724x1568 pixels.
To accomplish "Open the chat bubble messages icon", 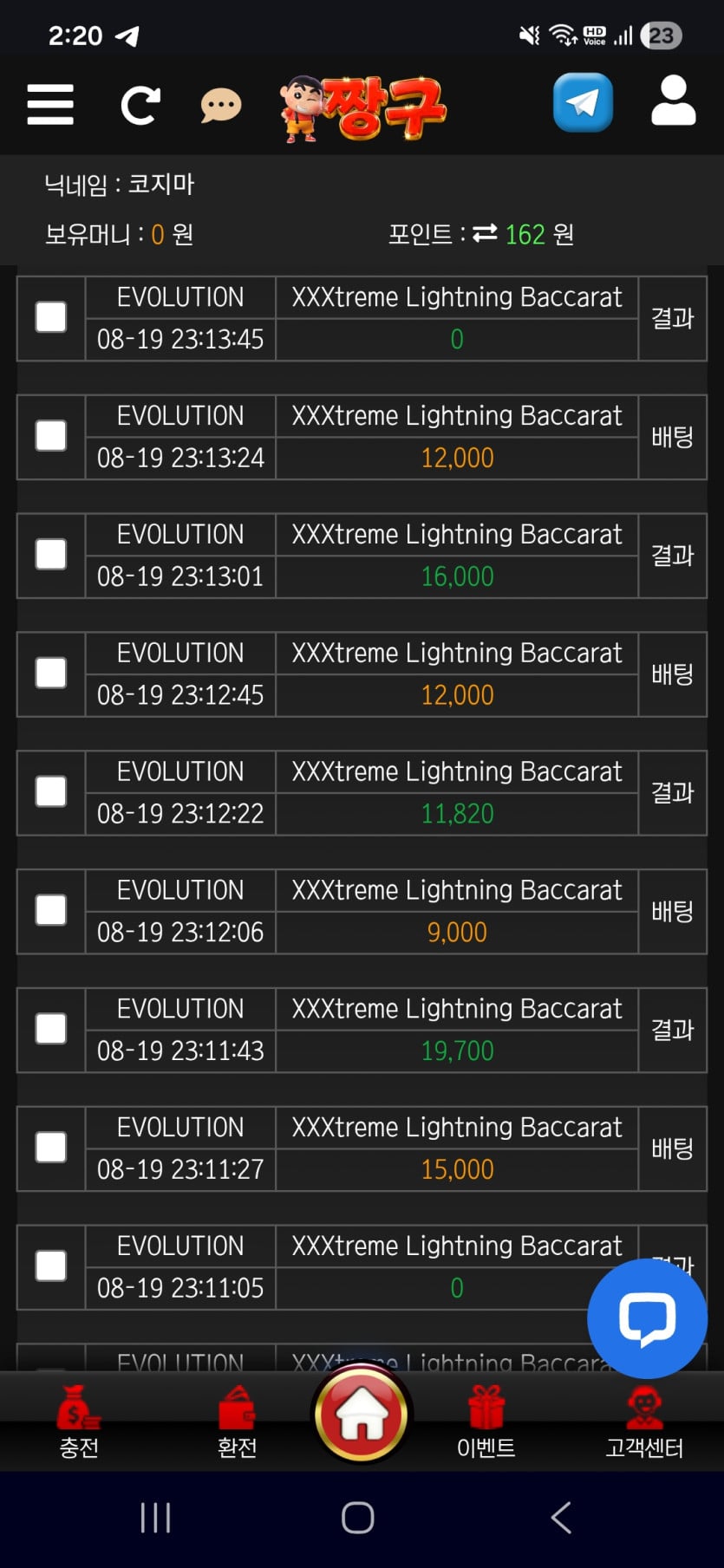I will pyautogui.click(x=221, y=106).
